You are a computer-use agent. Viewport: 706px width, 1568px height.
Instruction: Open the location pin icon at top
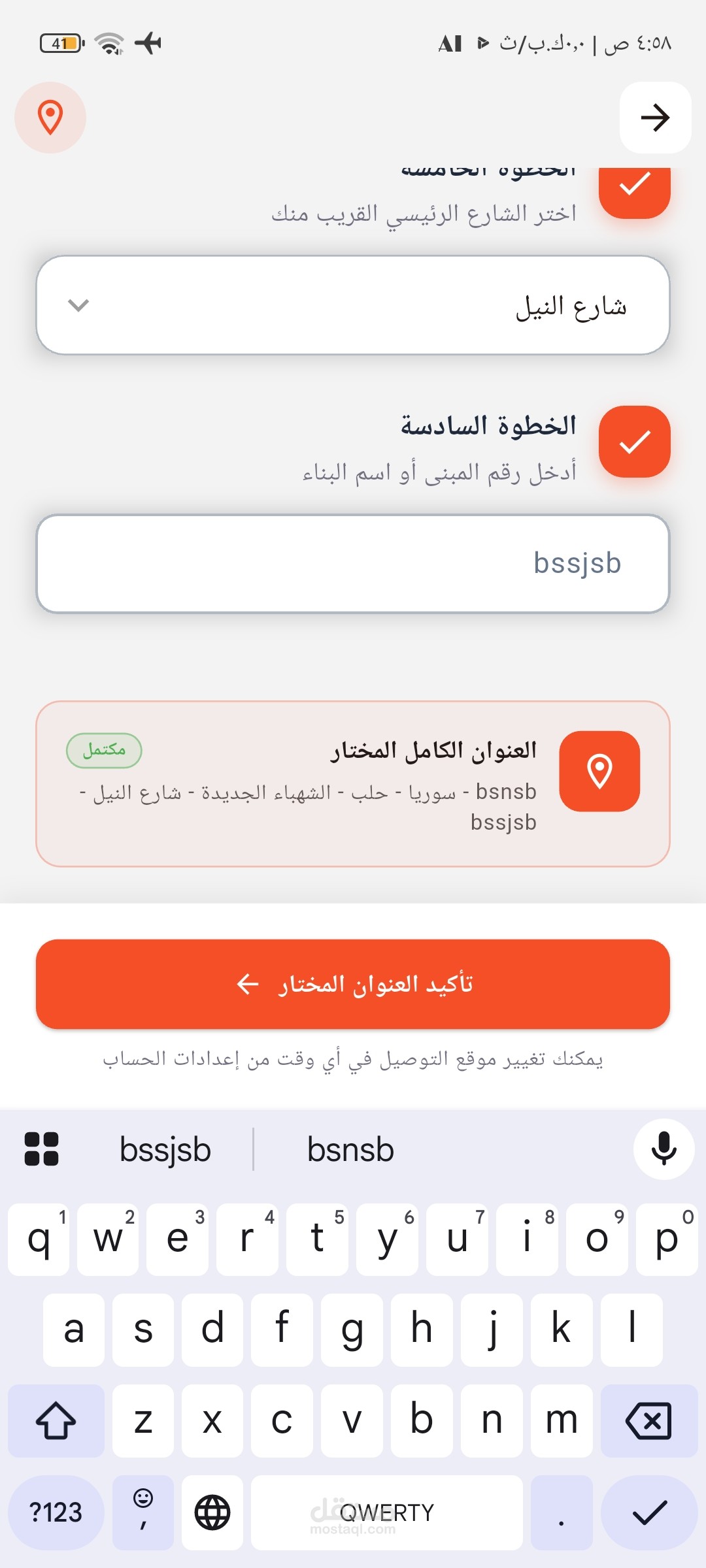click(x=50, y=118)
